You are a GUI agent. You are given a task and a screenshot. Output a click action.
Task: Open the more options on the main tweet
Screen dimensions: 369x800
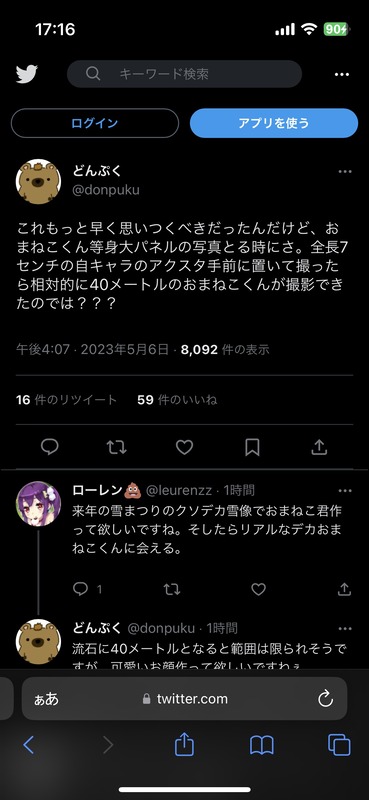[346, 171]
